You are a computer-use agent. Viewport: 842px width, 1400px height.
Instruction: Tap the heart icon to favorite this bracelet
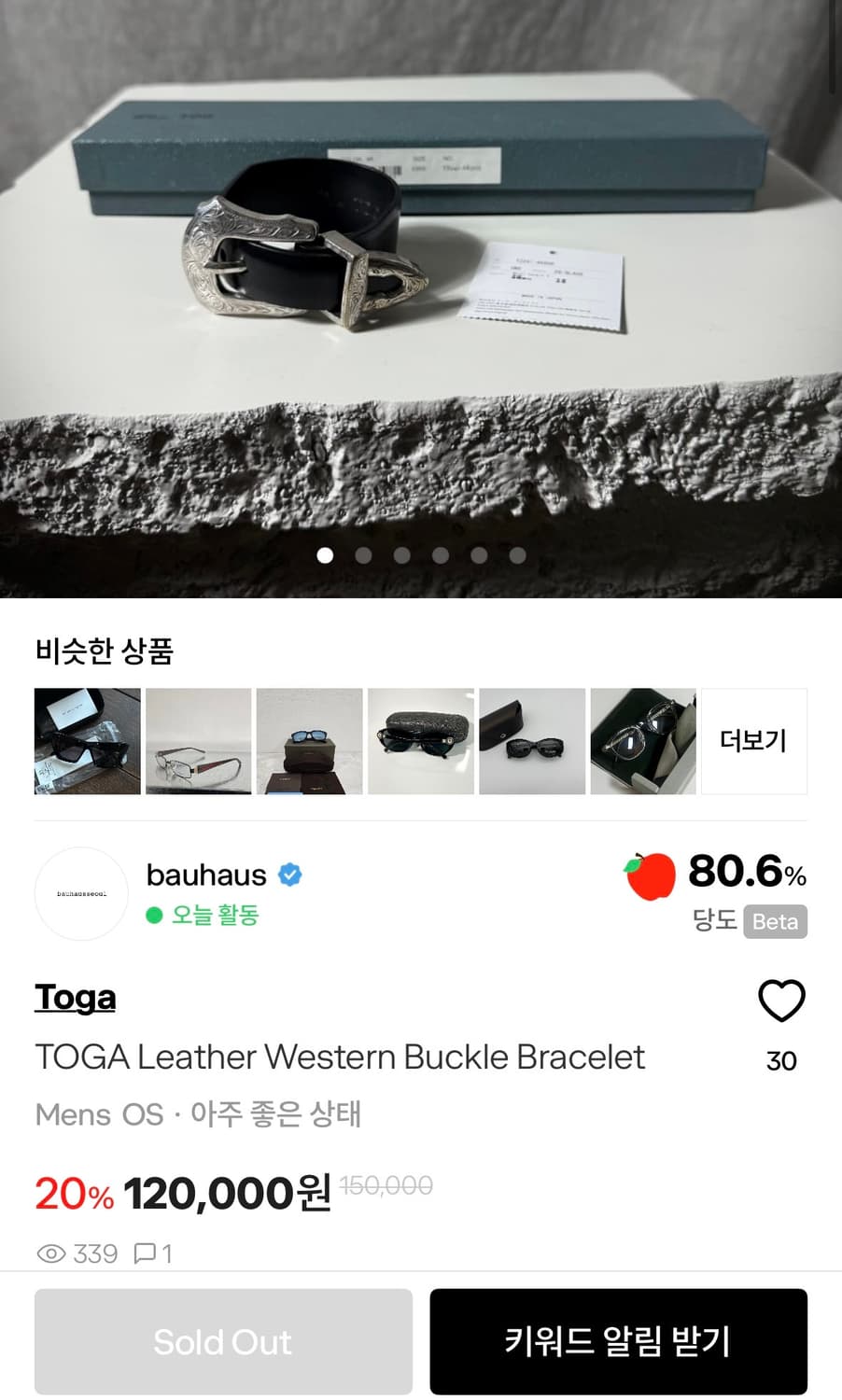pos(781,1000)
